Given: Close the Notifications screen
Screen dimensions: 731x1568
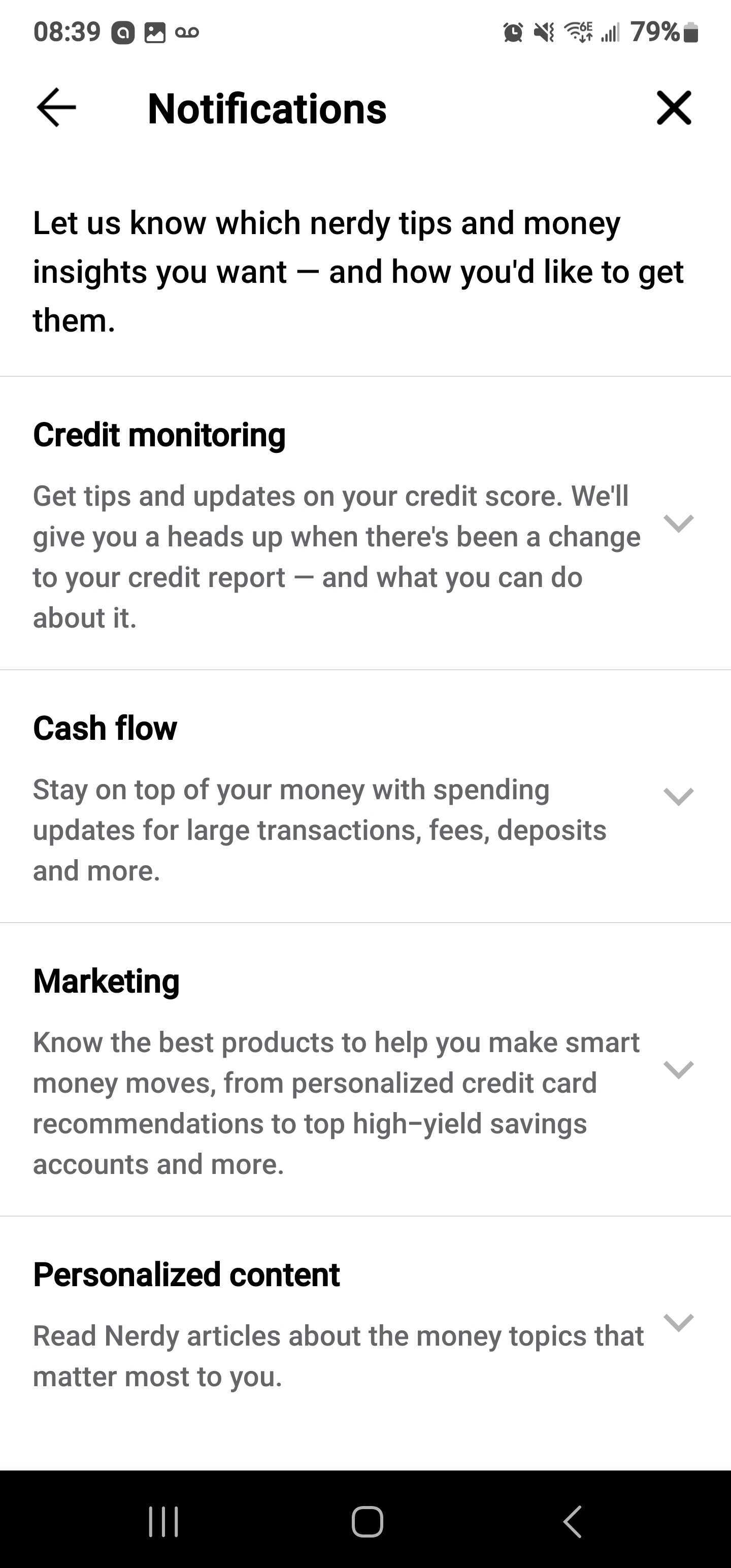Looking at the screenshot, I should (x=674, y=108).
